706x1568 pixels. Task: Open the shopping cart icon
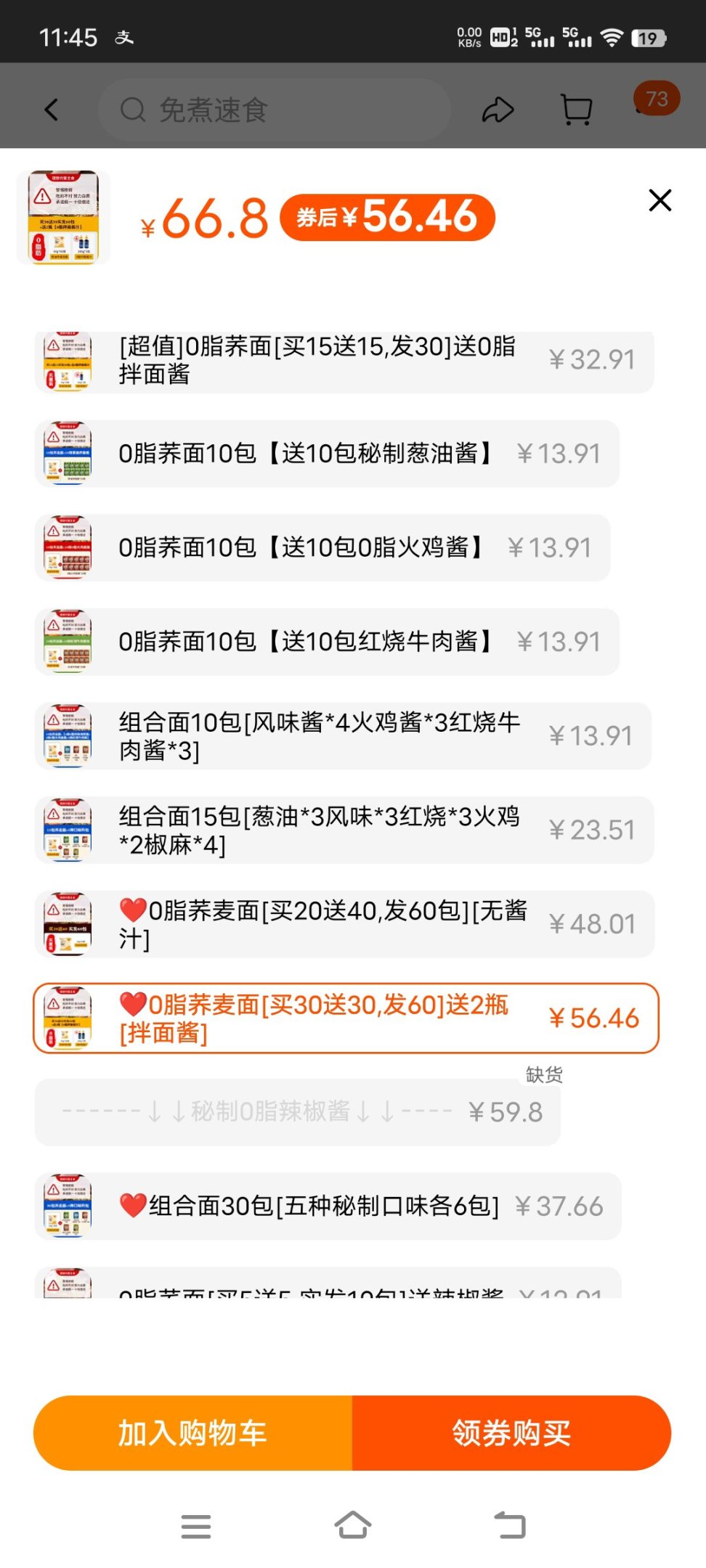click(577, 110)
